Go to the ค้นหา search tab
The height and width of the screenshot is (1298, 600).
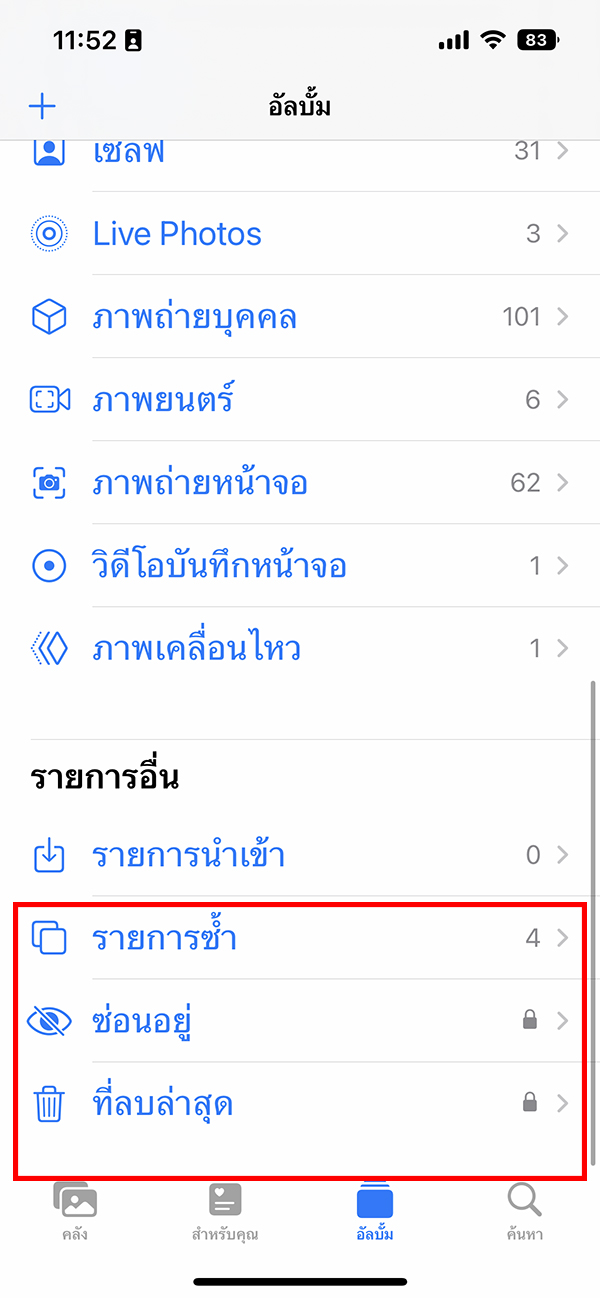pyautogui.click(x=524, y=1210)
